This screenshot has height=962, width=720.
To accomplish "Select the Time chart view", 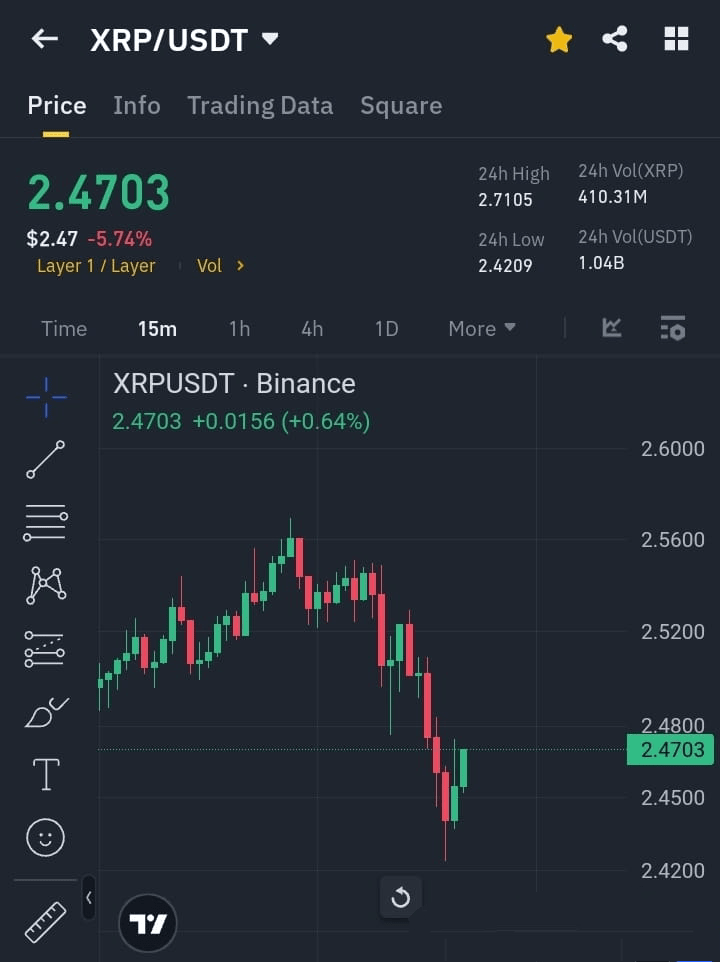I will pyautogui.click(x=64, y=328).
